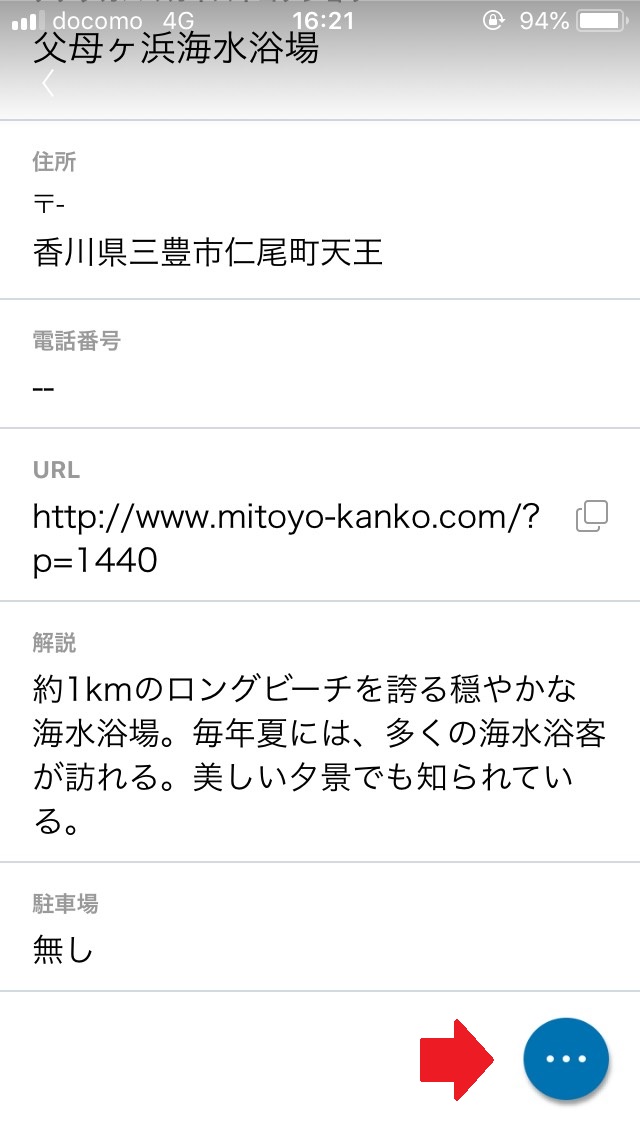This screenshot has height=1136, width=640.
Task: Open the blue three-dot floating button
Action: (565, 1060)
